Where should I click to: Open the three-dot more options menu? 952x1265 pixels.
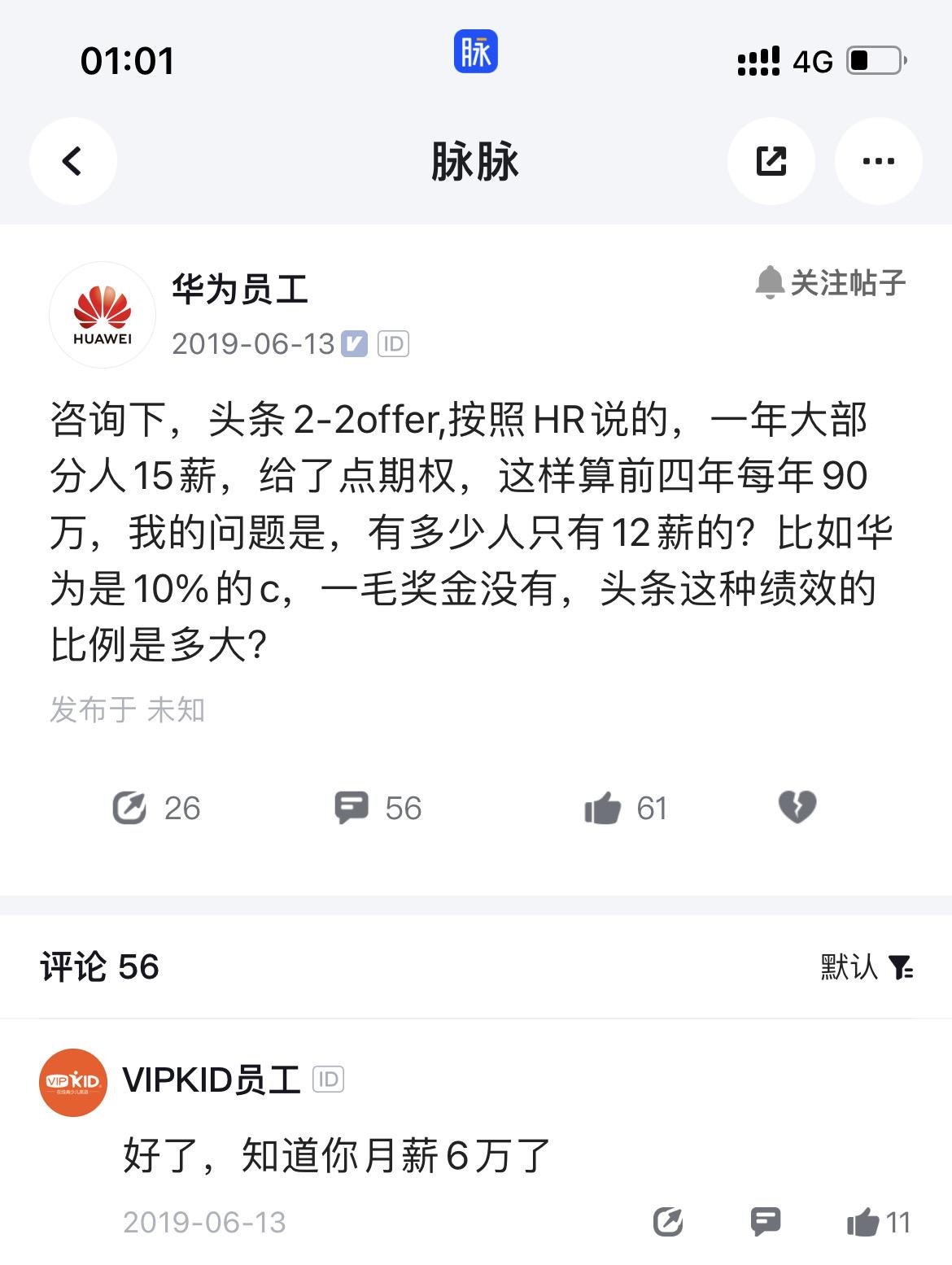(878, 161)
